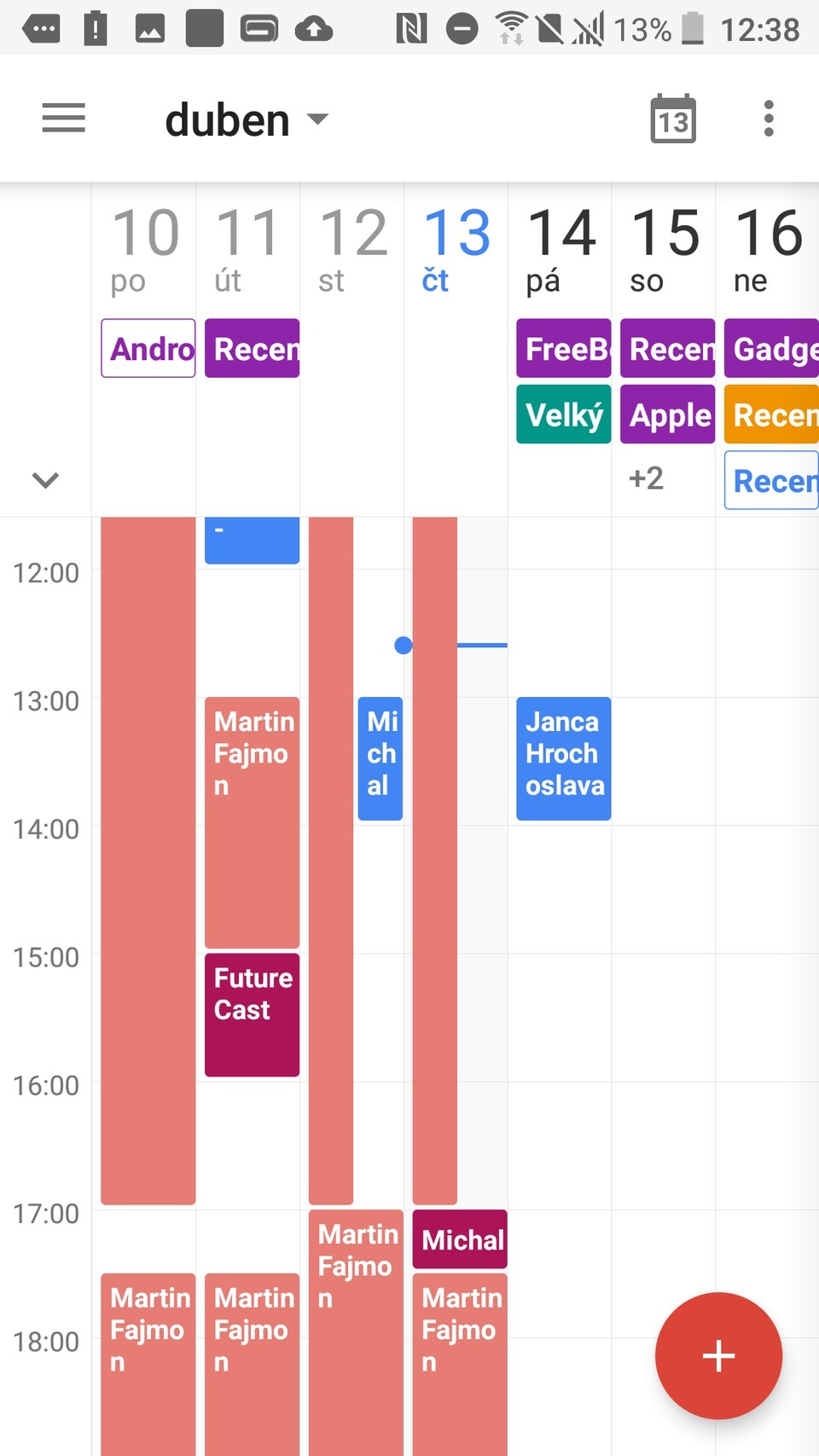Viewport: 819px width, 1456px height.
Task: Jump to today with calendar icon
Action: (x=673, y=119)
